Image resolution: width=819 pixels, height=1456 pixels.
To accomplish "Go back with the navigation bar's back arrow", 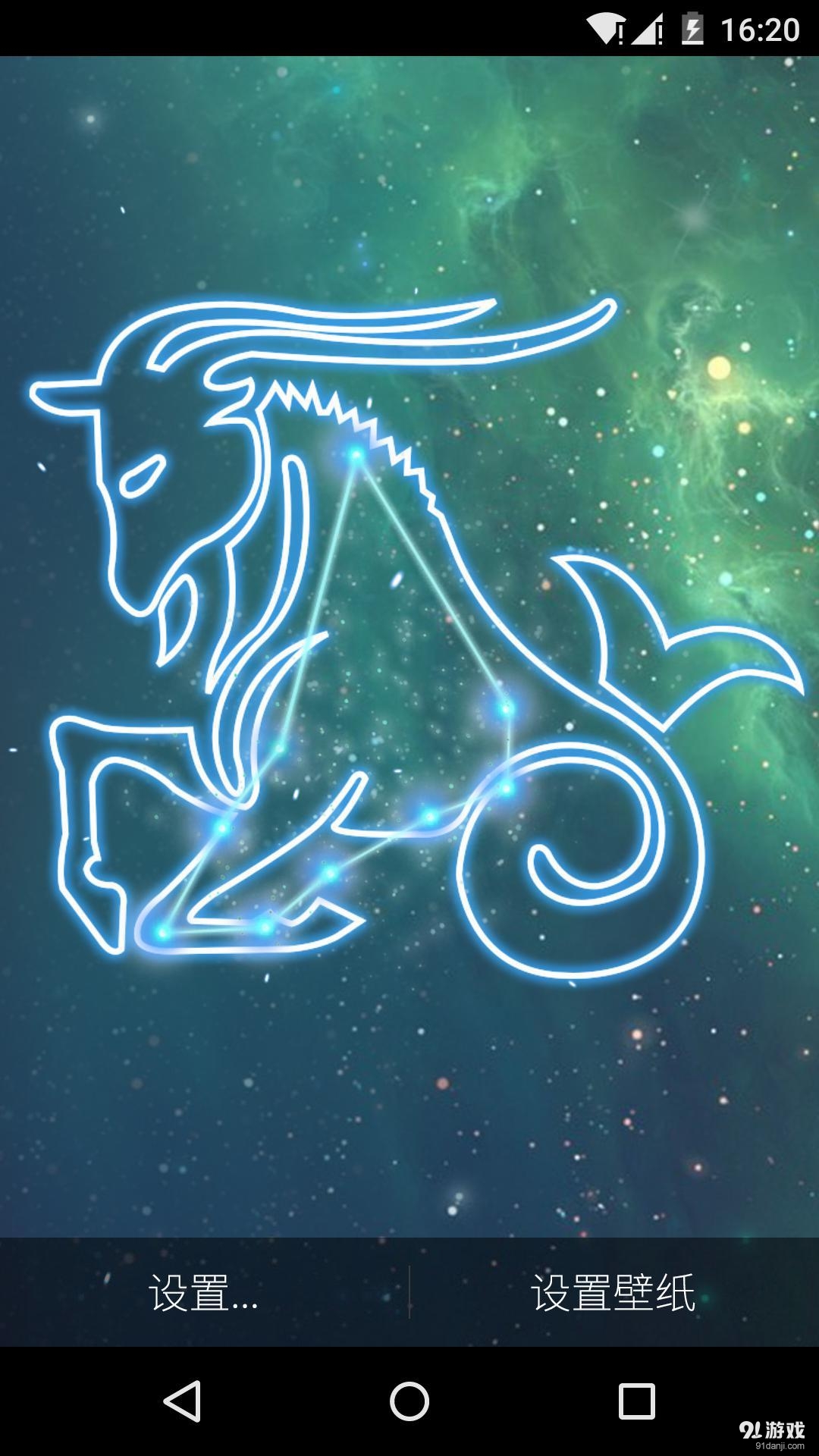I will pyautogui.click(x=182, y=1401).
